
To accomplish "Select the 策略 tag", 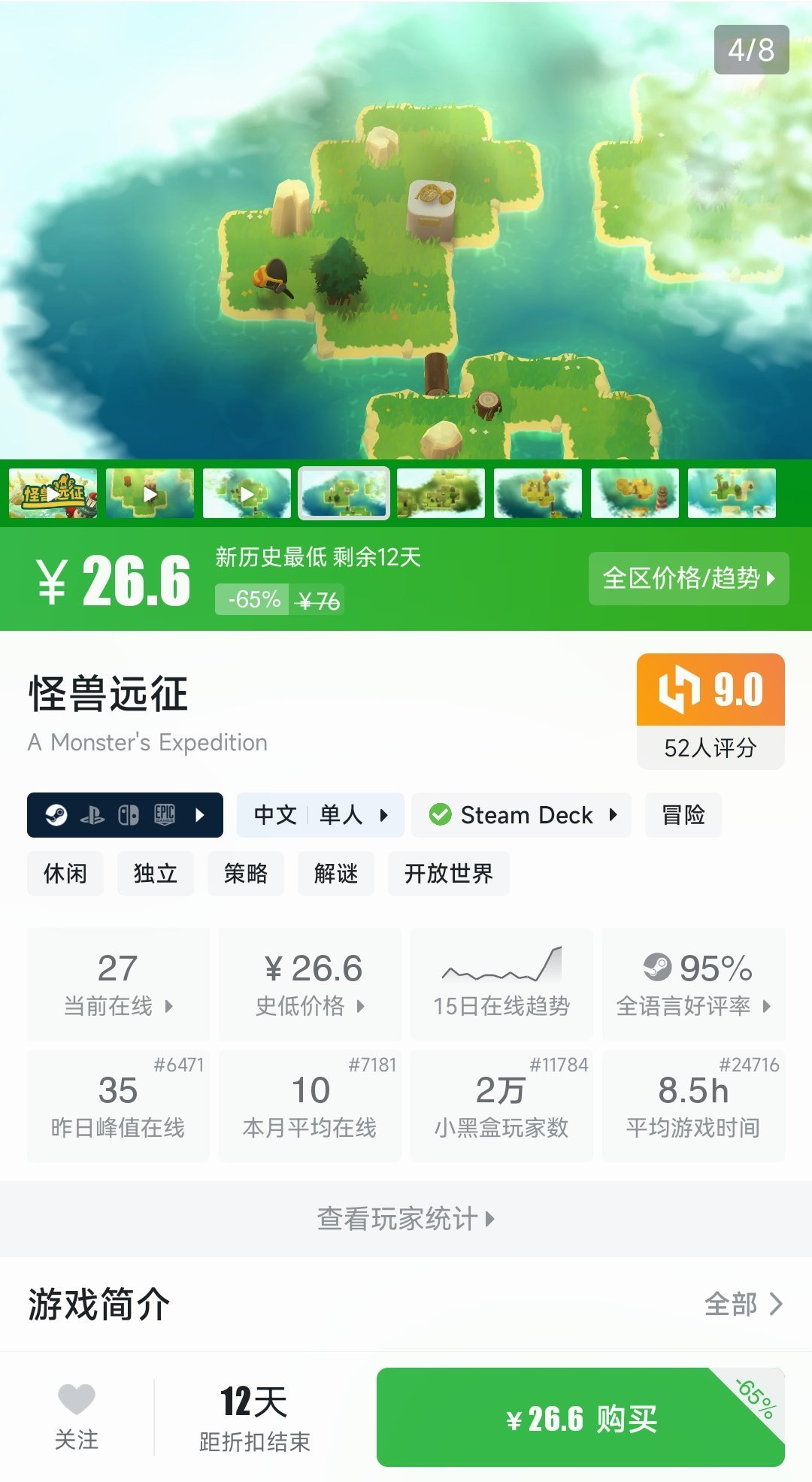I will click(x=246, y=874).
